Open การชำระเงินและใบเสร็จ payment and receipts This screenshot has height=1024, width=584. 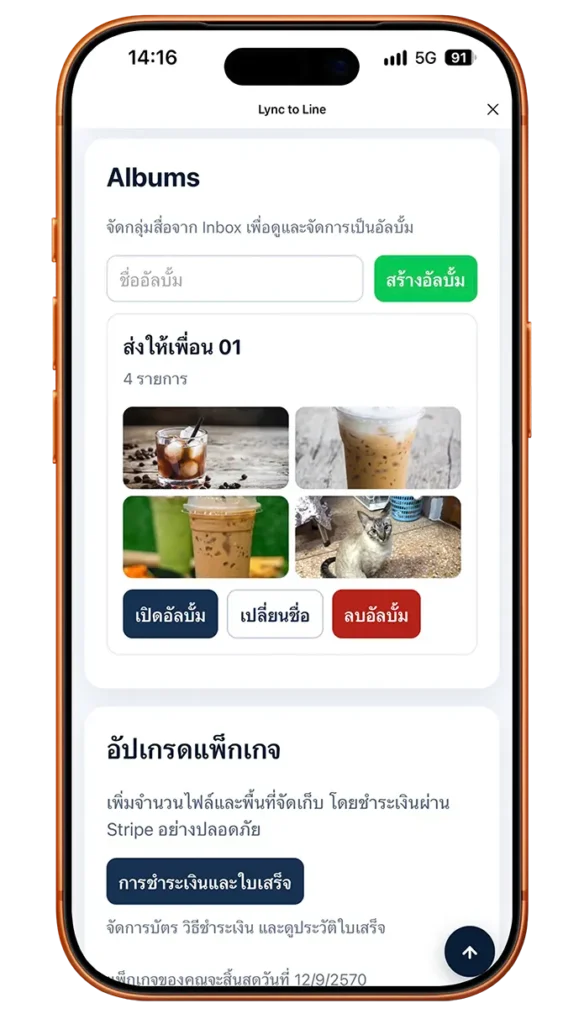205,882
